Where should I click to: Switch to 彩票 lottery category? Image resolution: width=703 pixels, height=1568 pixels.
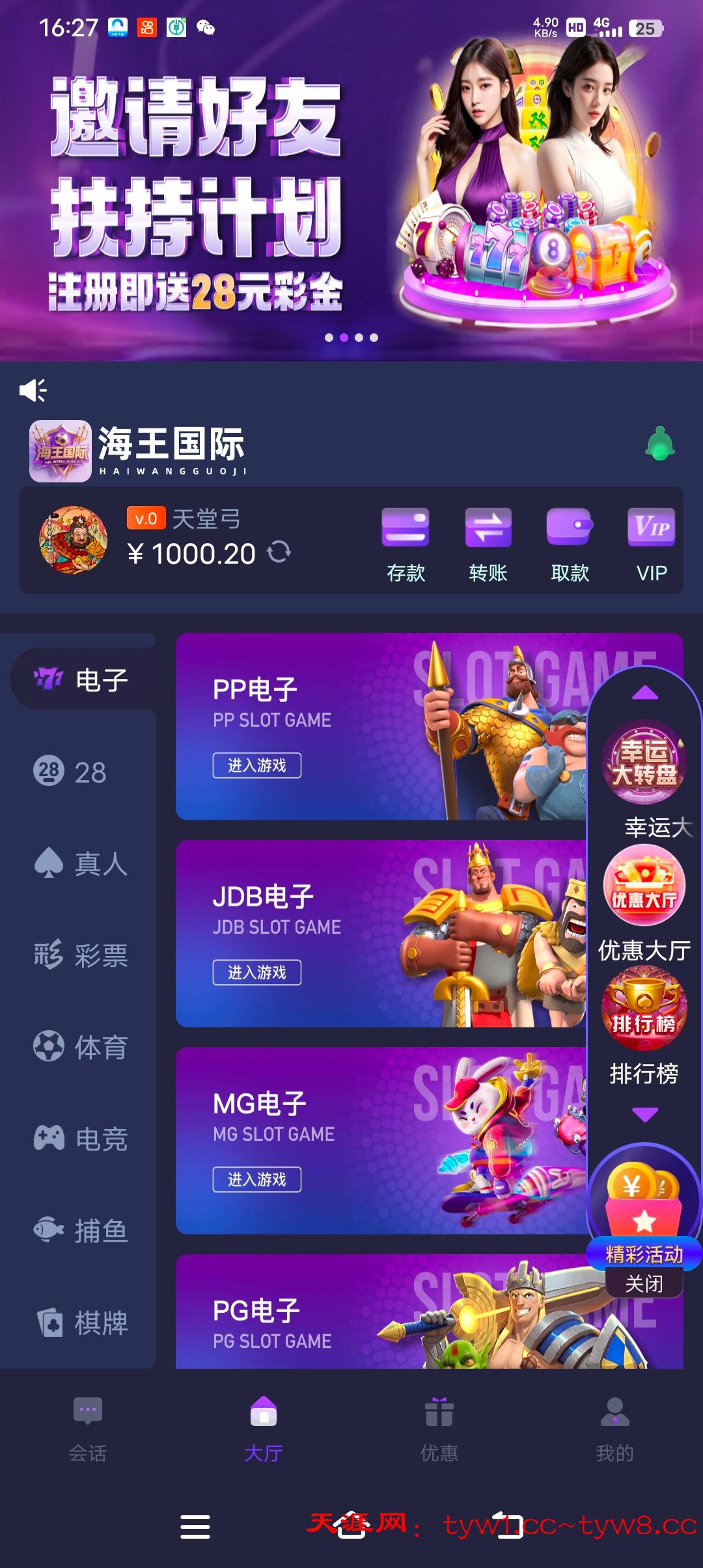[81, 955]
